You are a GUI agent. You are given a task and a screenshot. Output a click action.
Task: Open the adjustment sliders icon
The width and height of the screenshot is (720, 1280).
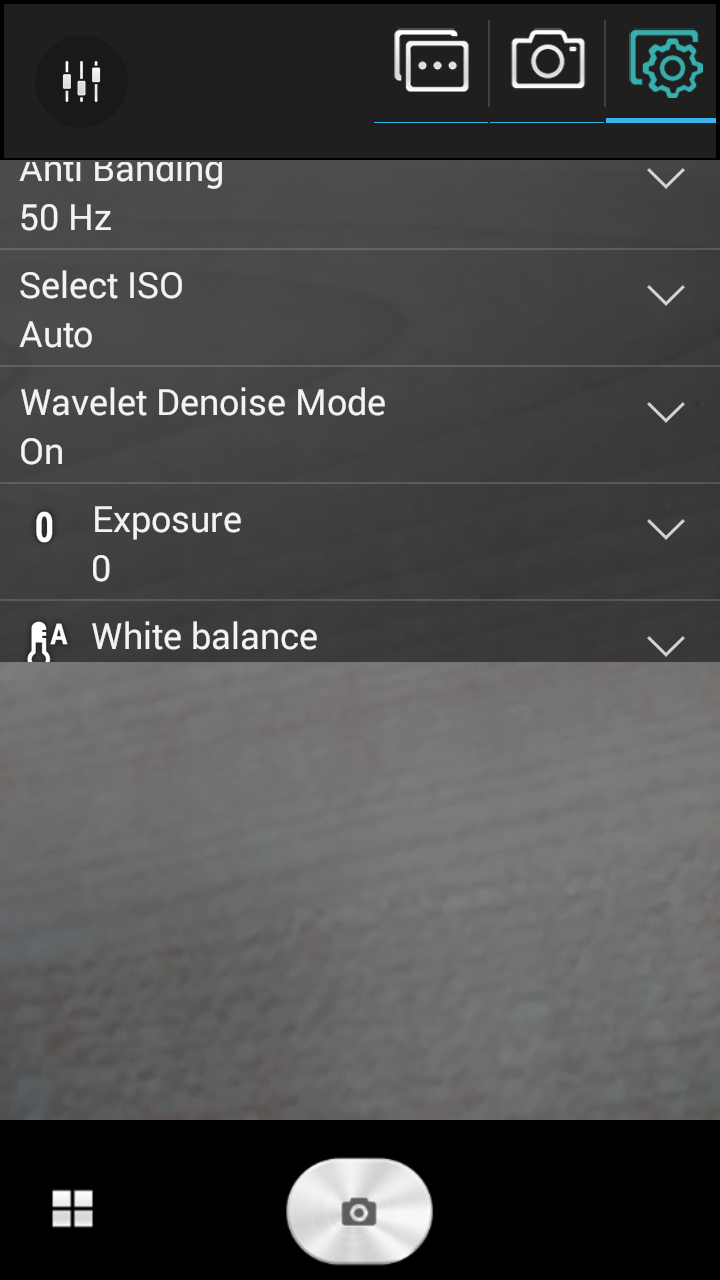[x=81, y=81]
